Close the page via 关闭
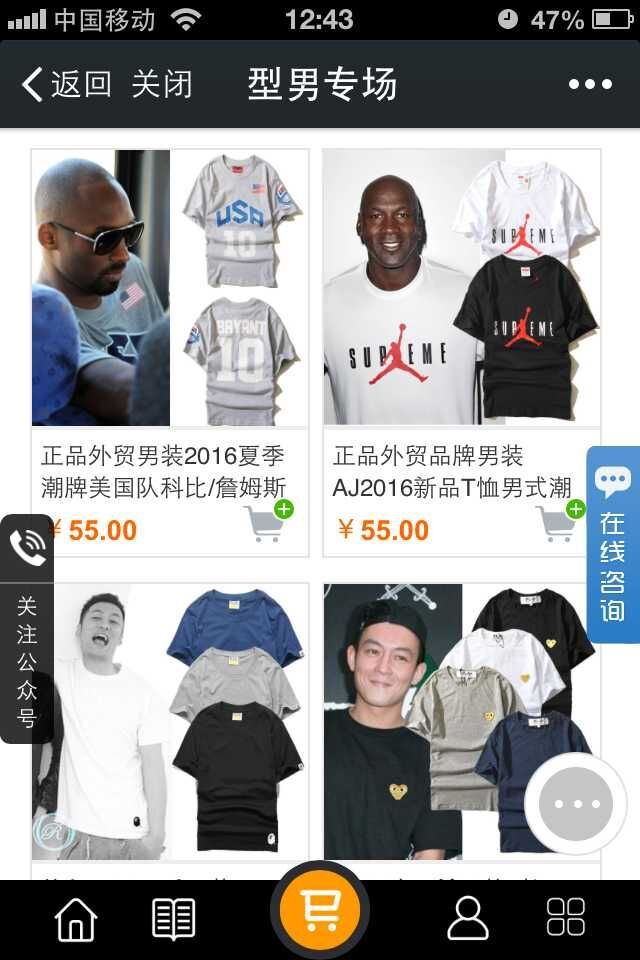Image resolution: width=640 pixels, height=960 pixels. [x=162, y=85]
